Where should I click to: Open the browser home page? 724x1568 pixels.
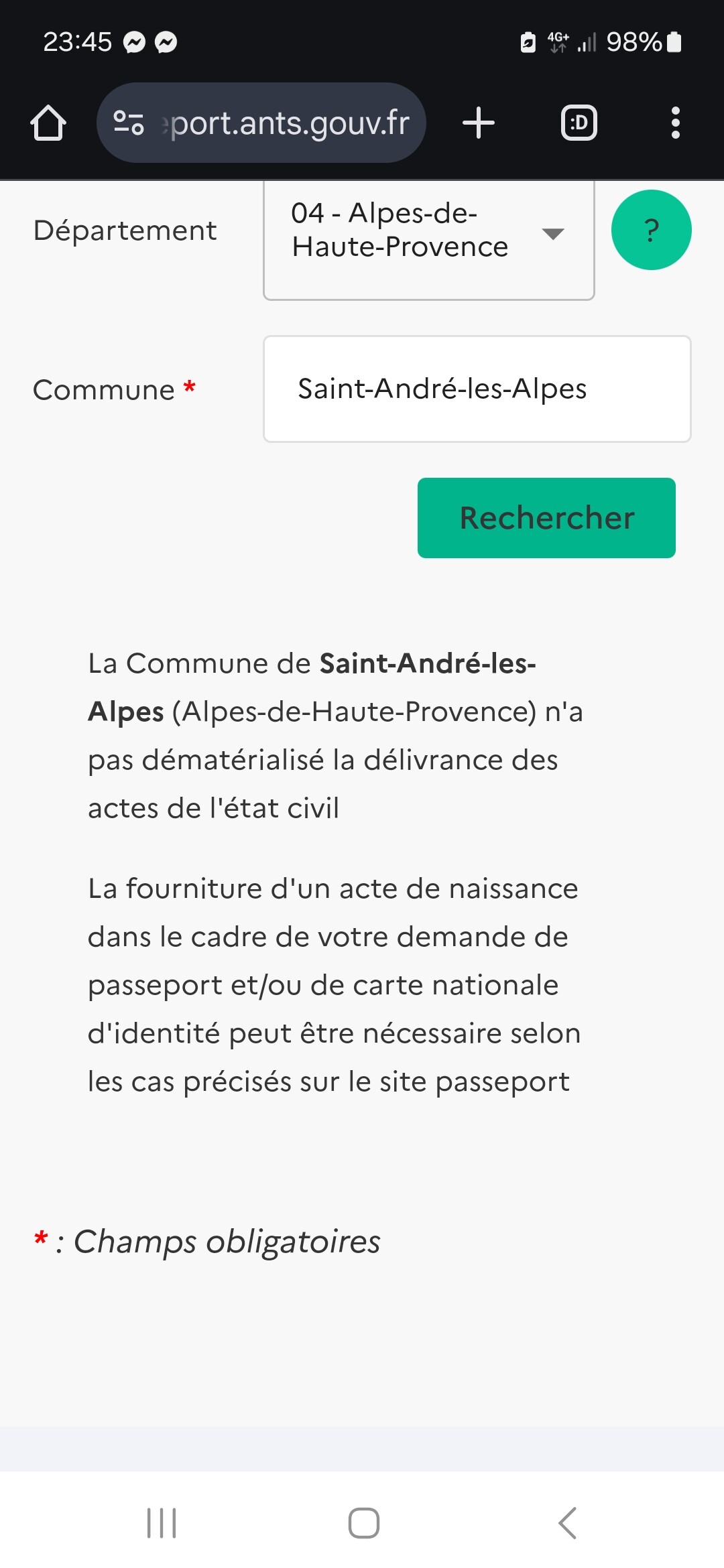[x=48, y=123]
